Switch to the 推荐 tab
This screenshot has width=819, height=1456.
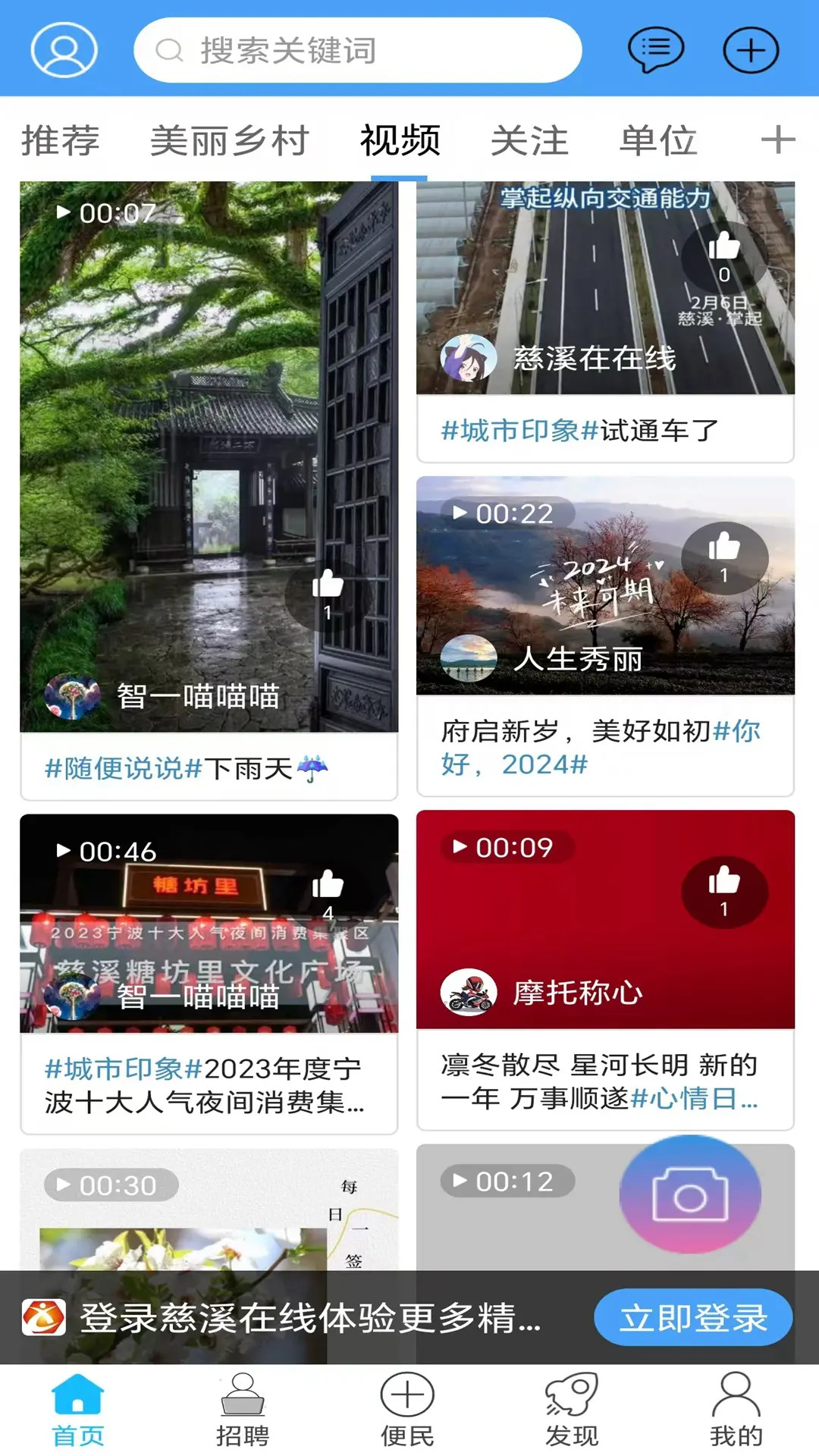[x=60, y=140]
